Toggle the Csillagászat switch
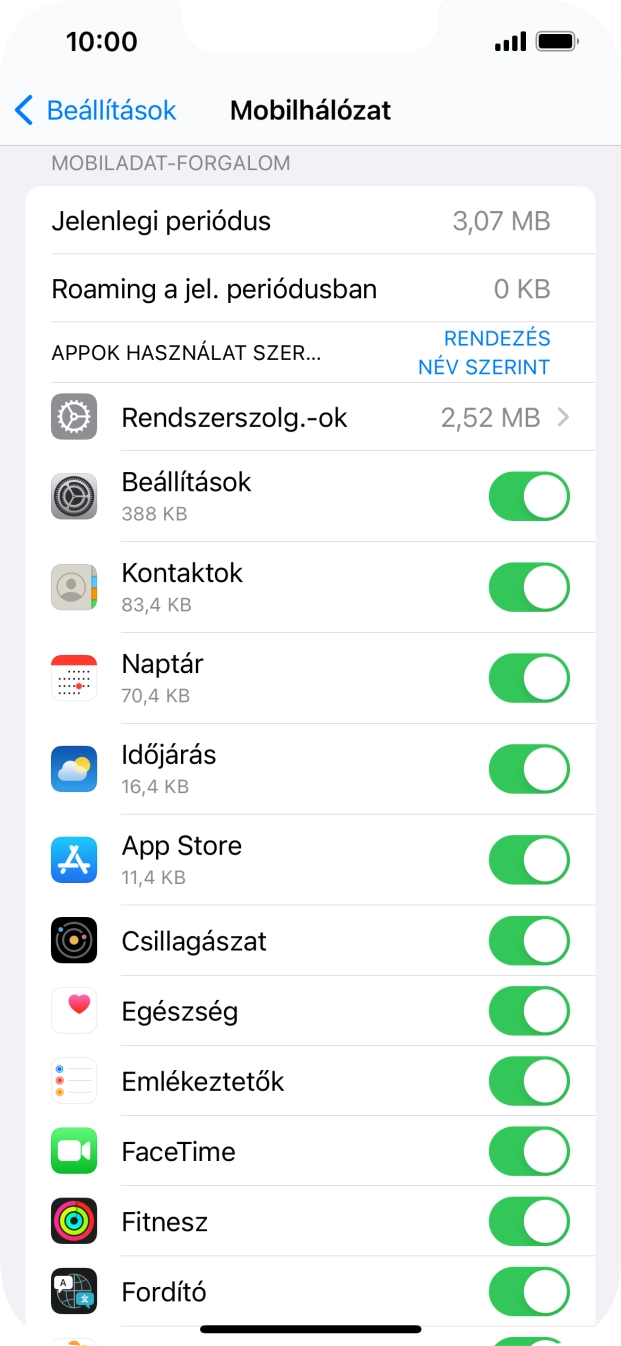This screenshot has width=621, height=1346. (529, 941)
